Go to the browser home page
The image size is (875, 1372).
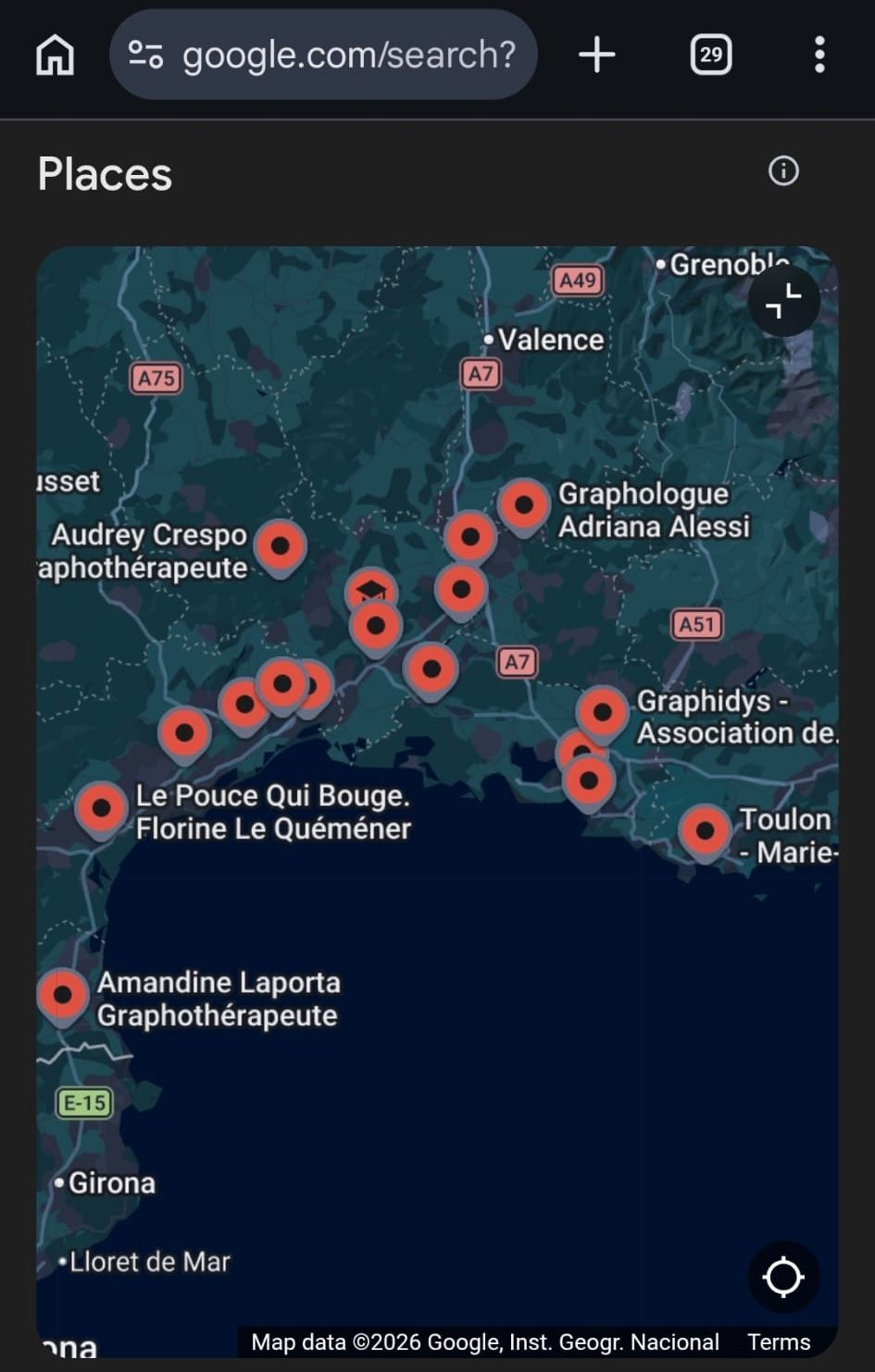coord(55,55)
